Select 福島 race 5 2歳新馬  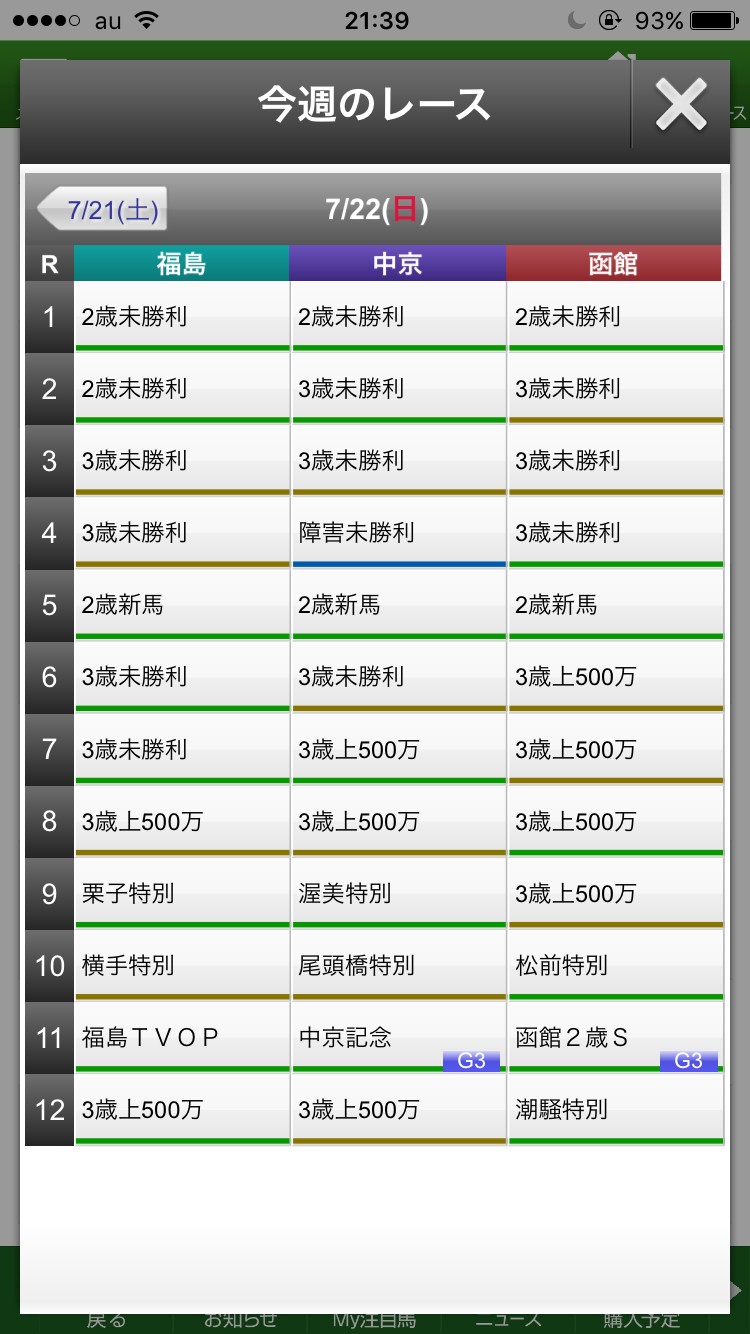181,605
